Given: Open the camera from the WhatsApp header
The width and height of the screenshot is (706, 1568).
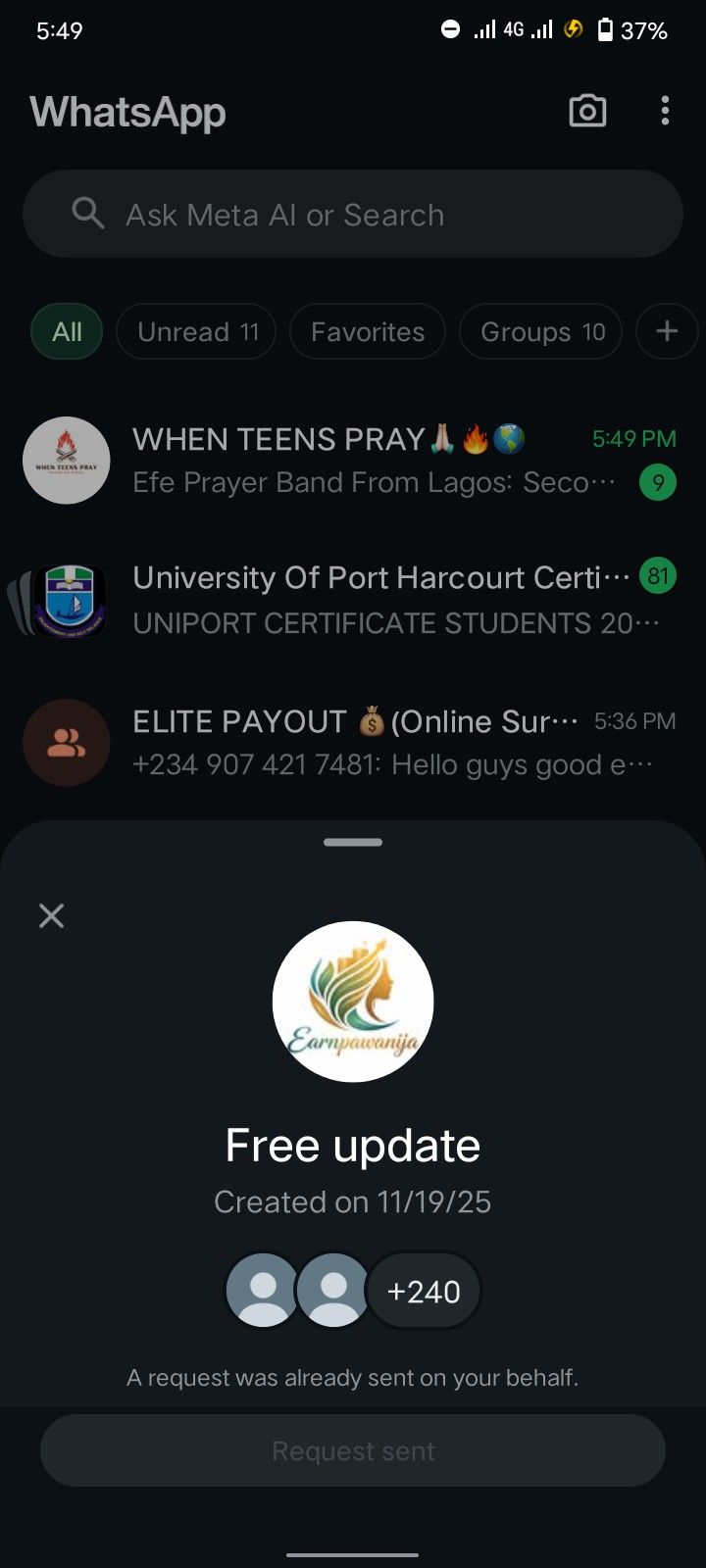Looking at the screenshot, I should point(587,111).
